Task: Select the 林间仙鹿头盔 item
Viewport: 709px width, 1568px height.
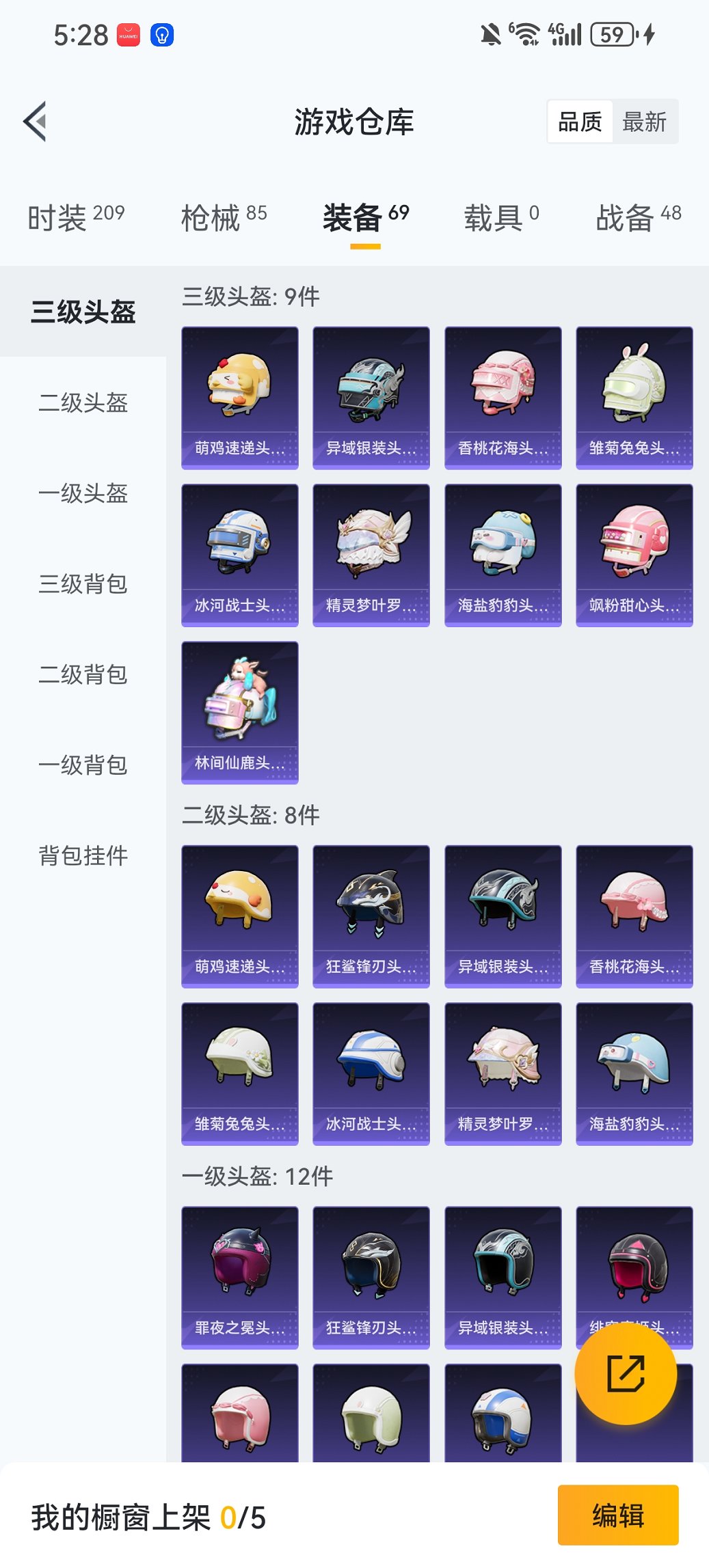Action: click(239, 713)
